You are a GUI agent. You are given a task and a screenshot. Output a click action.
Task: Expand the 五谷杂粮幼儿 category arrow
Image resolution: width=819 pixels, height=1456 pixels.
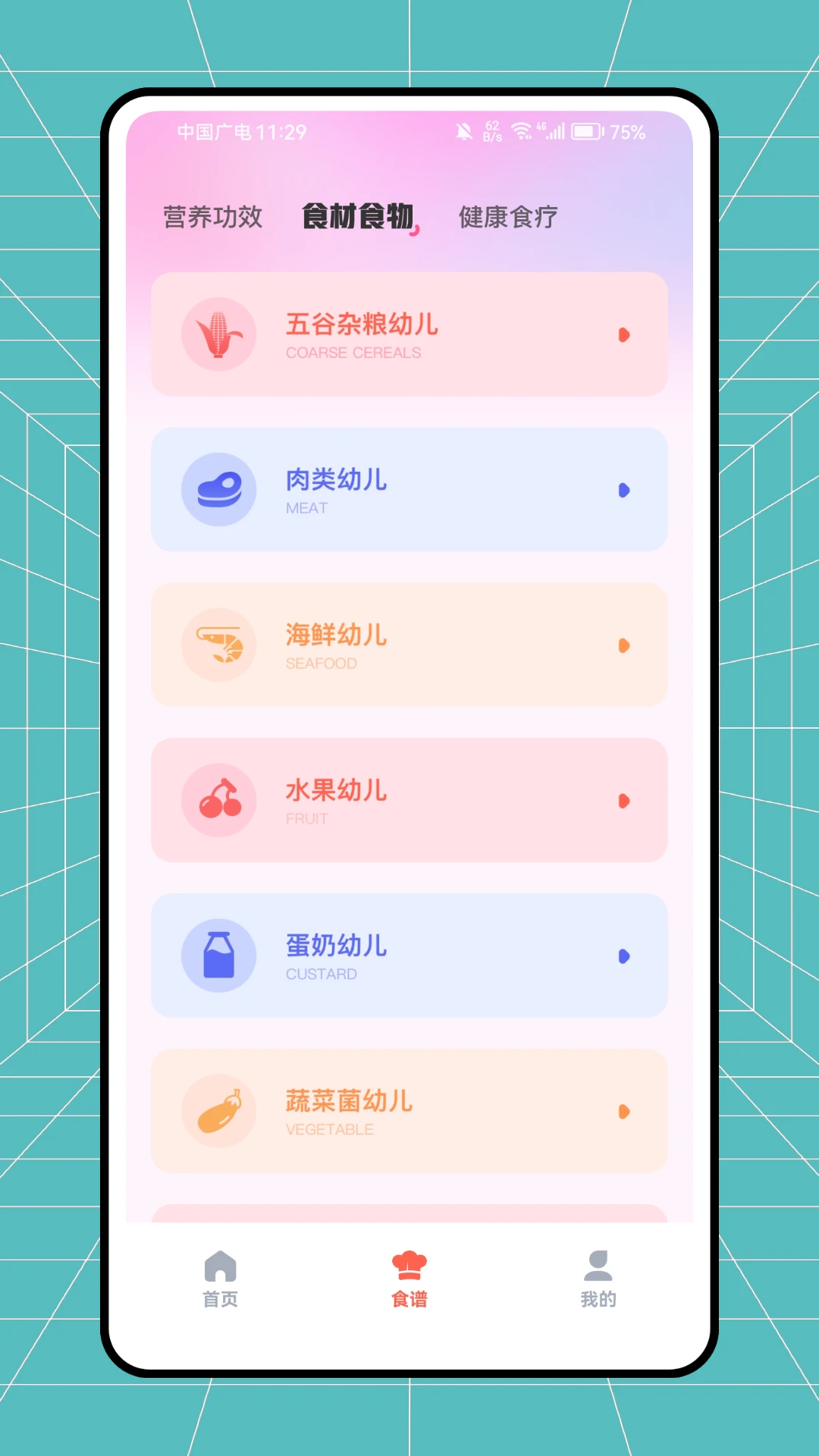[x=625, y=334]
